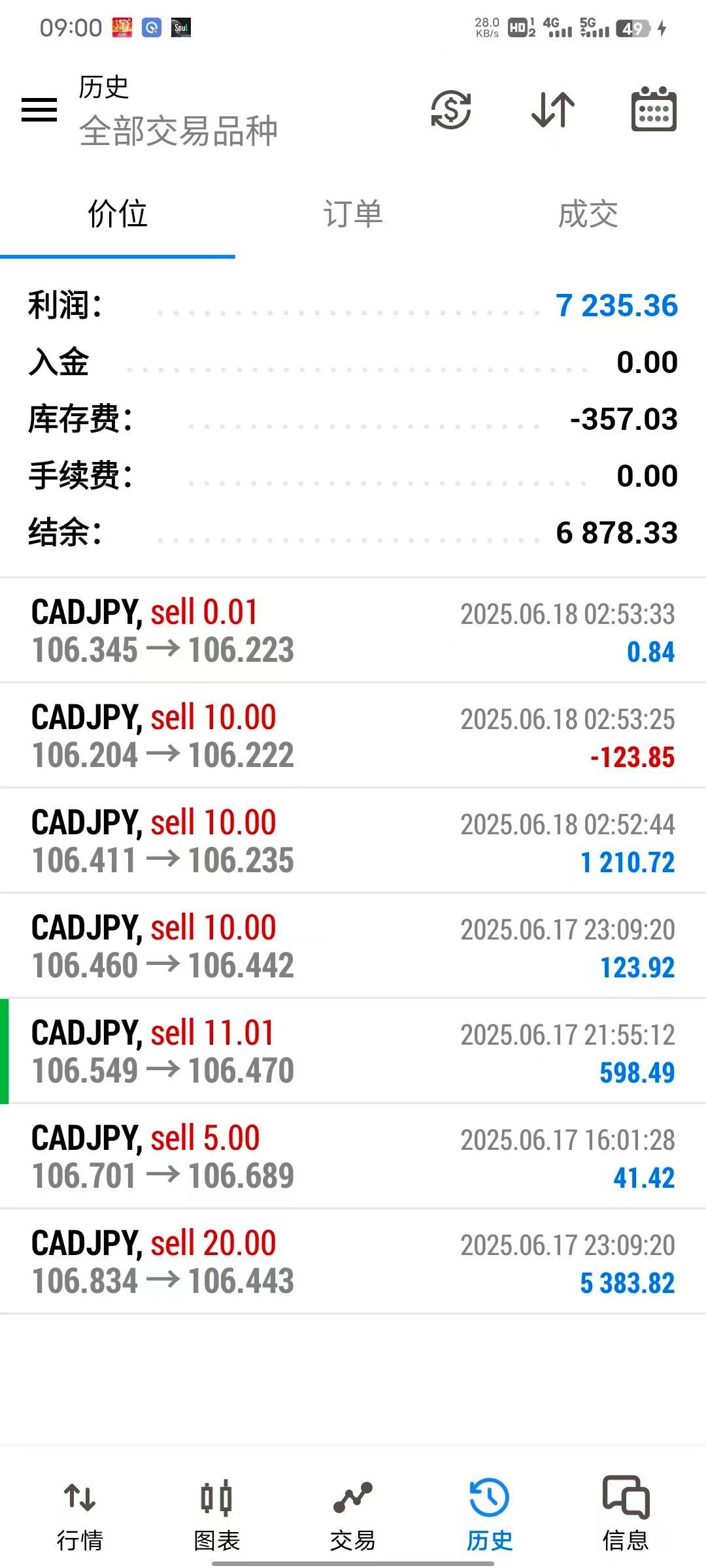Open the CADJPY sell 0.01 trade
Image resolution: width=706 pixels, height=1568 pixels.
click(353, 631)
